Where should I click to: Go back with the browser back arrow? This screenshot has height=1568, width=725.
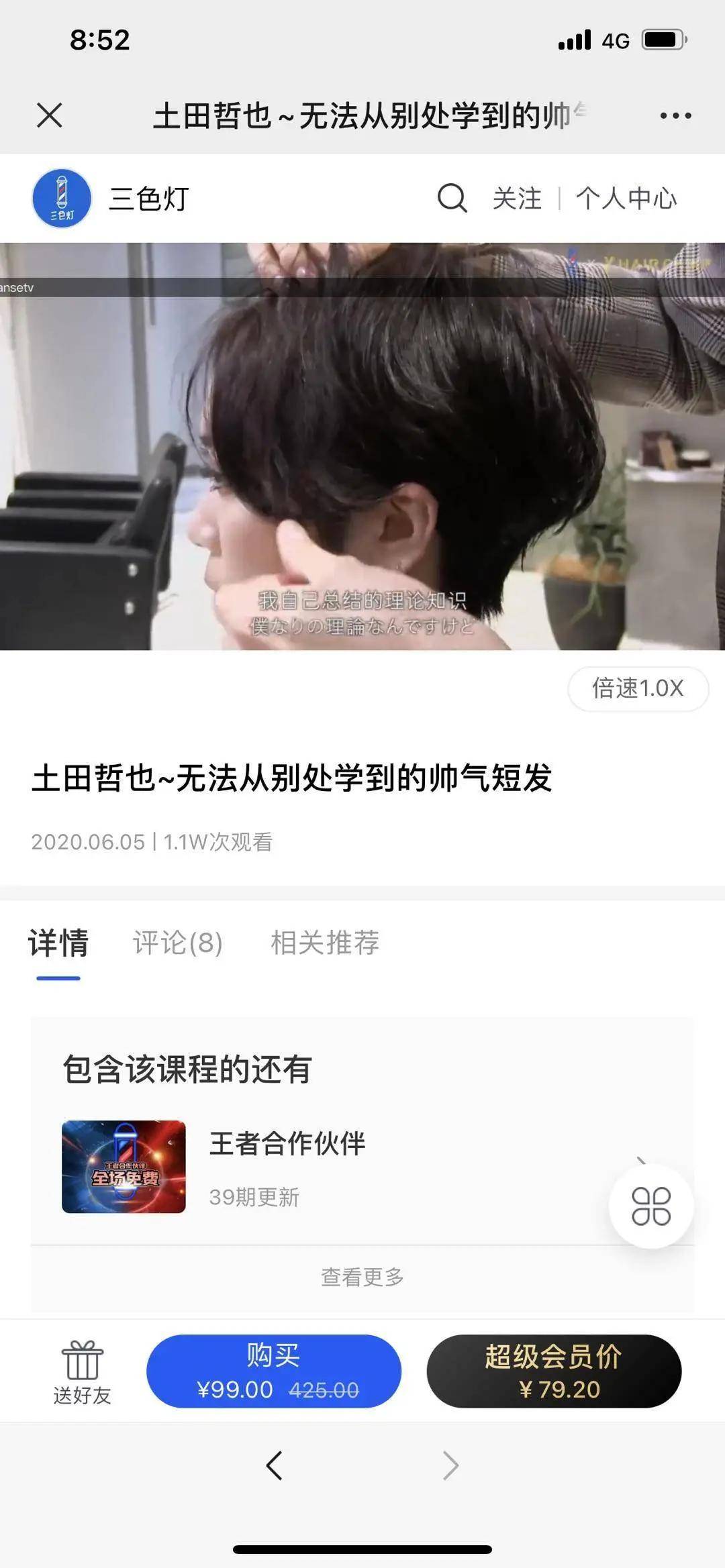[x=274, y=1466]
